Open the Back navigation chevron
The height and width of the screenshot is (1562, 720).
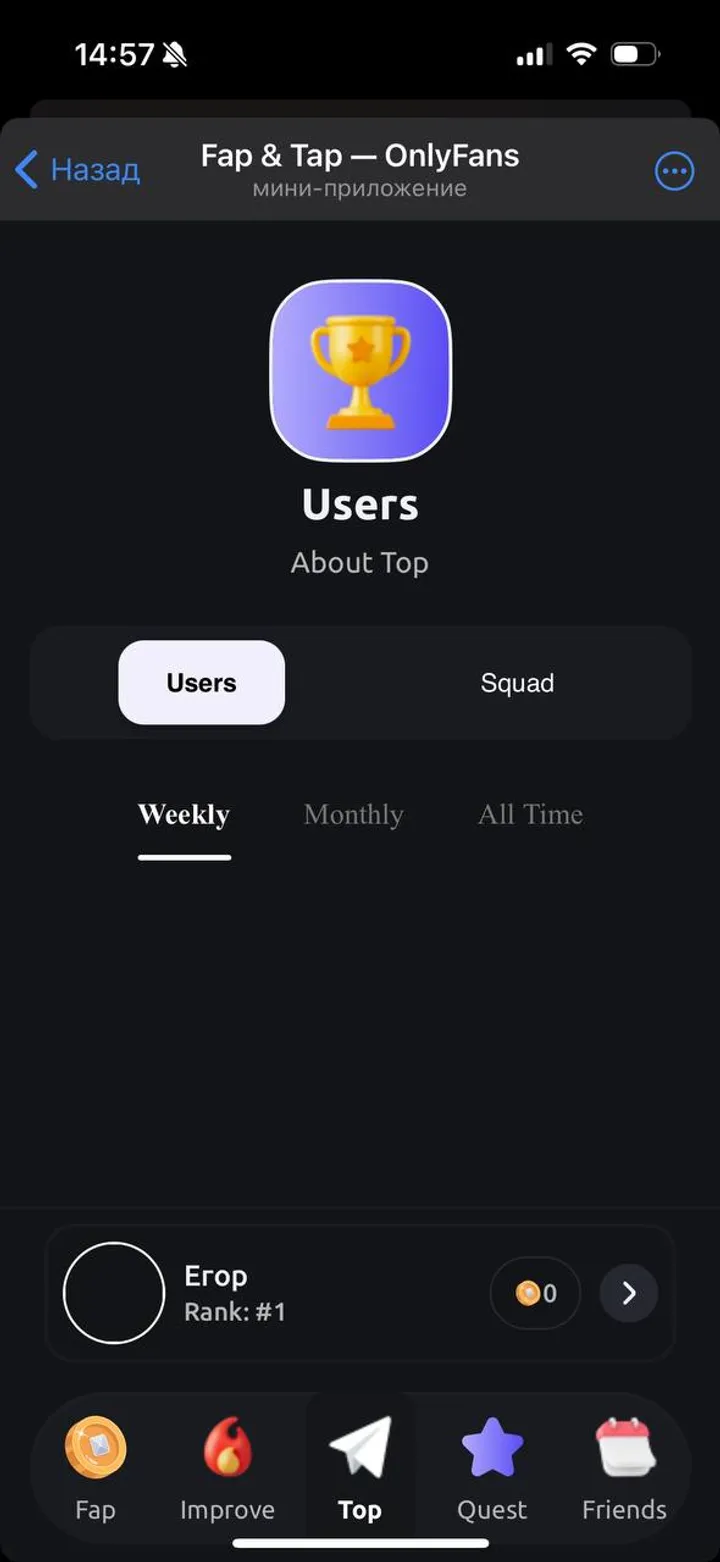point(26,170)
